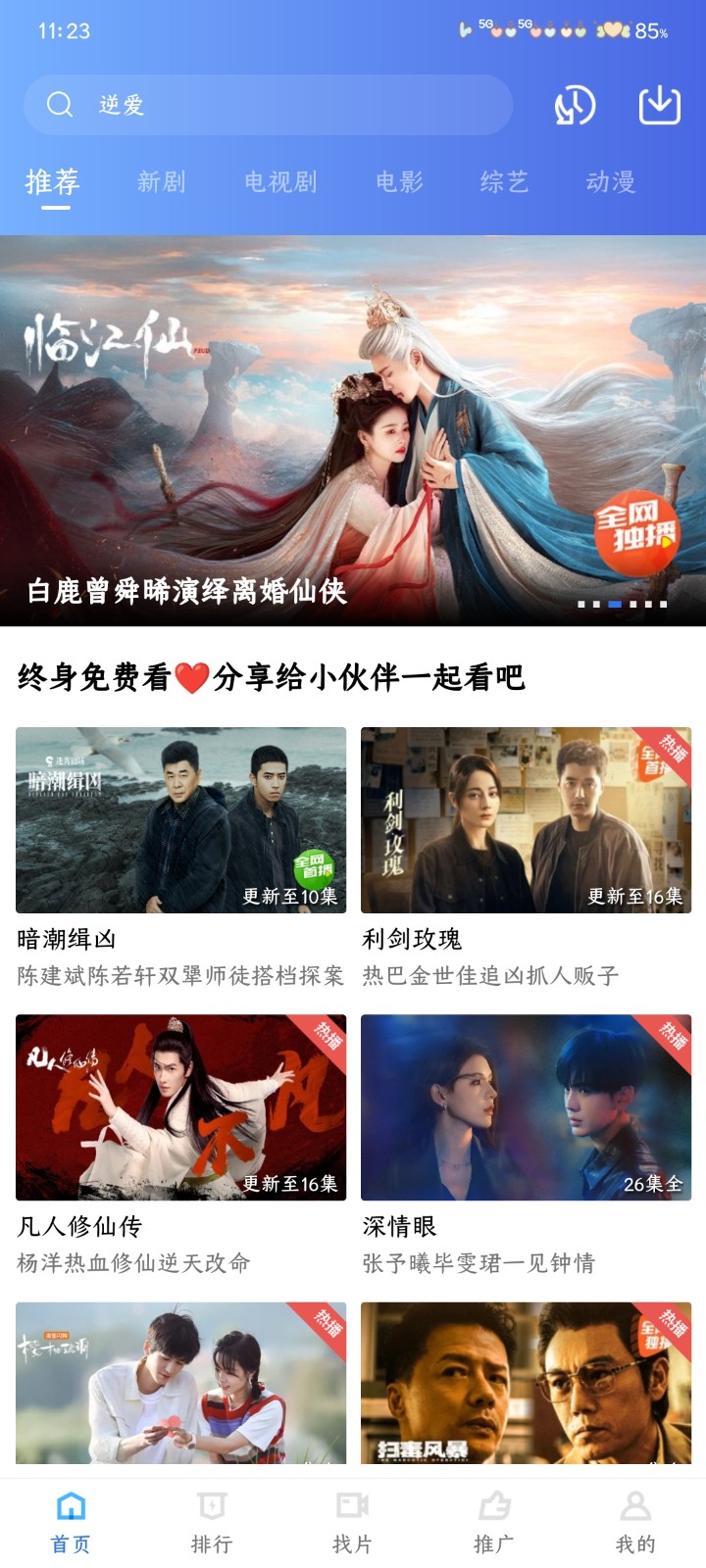Open 凡人修仙传 show card
This screenshot has width=706, height=1568.
pyautogui.click(x=180, y=1107)
